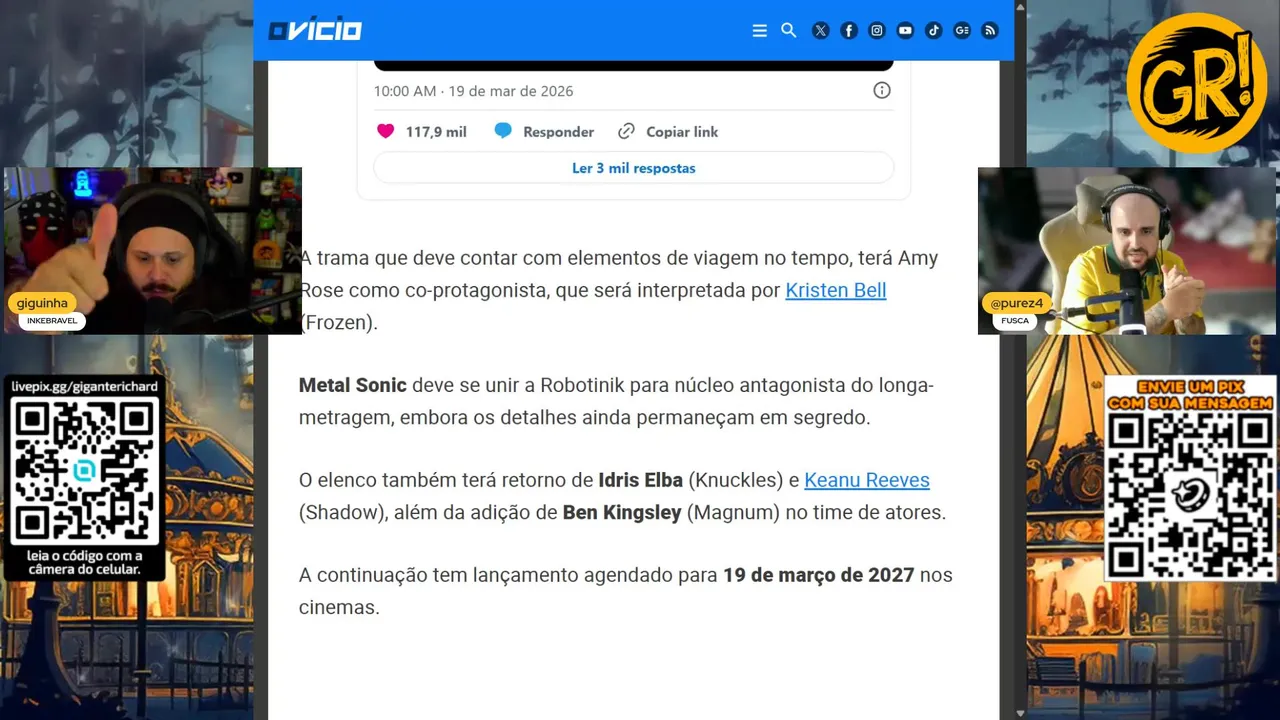Open the Instagram profile icon
The width and height of the screenshot is (1280, 720).
pyautogui.click(x=876, y=31)
